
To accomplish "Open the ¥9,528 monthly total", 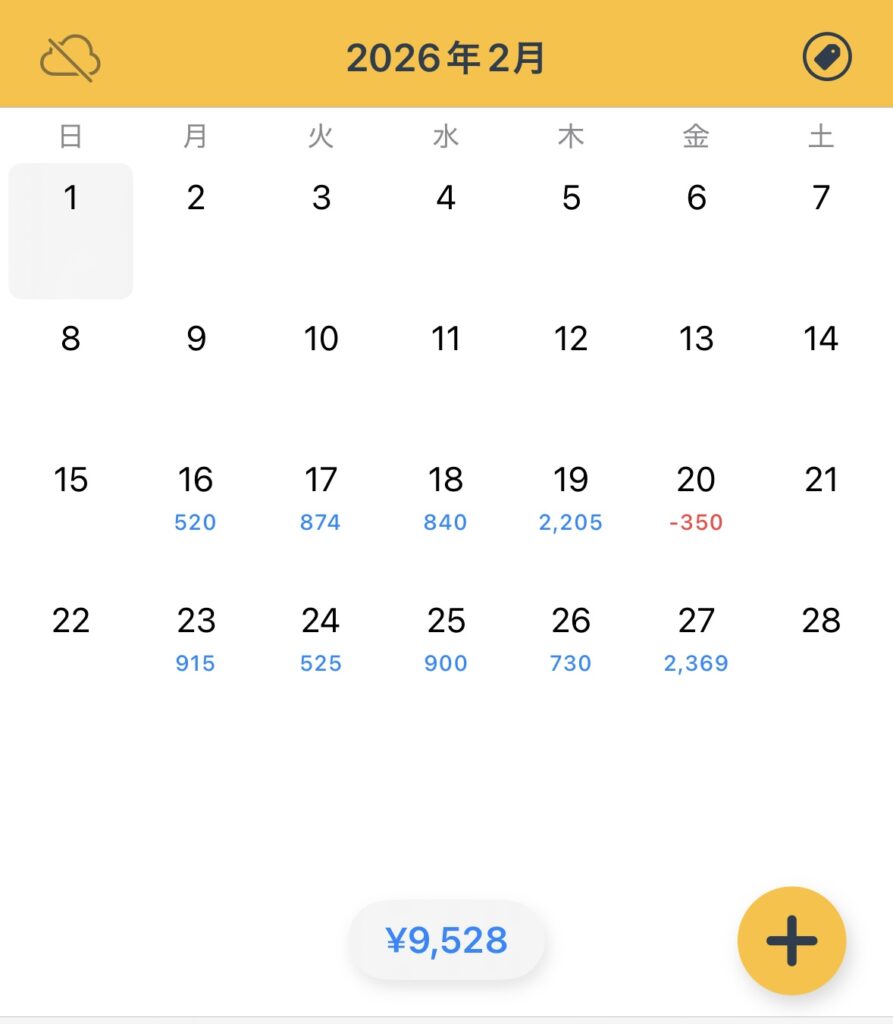I will tap(446, 941).
